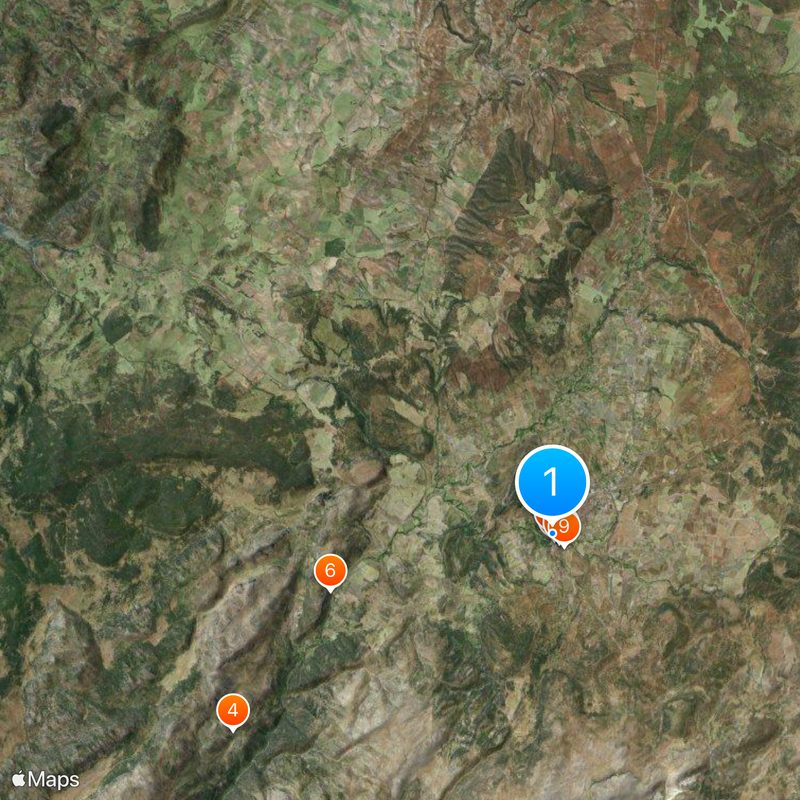The width and height of the screenshot is (800, 800).
Task: Open the Apple Maps attribution link
Action: click(45, 779)
